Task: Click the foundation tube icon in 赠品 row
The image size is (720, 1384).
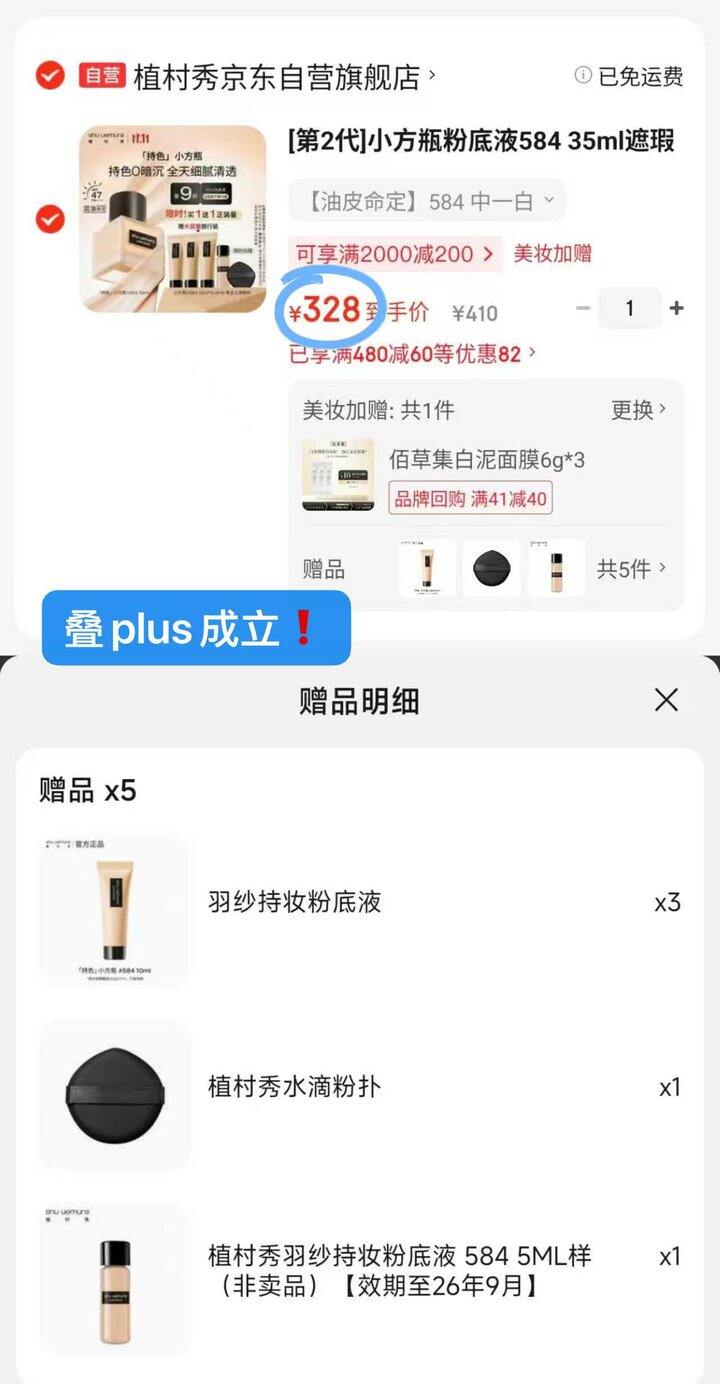Action: 427,568
